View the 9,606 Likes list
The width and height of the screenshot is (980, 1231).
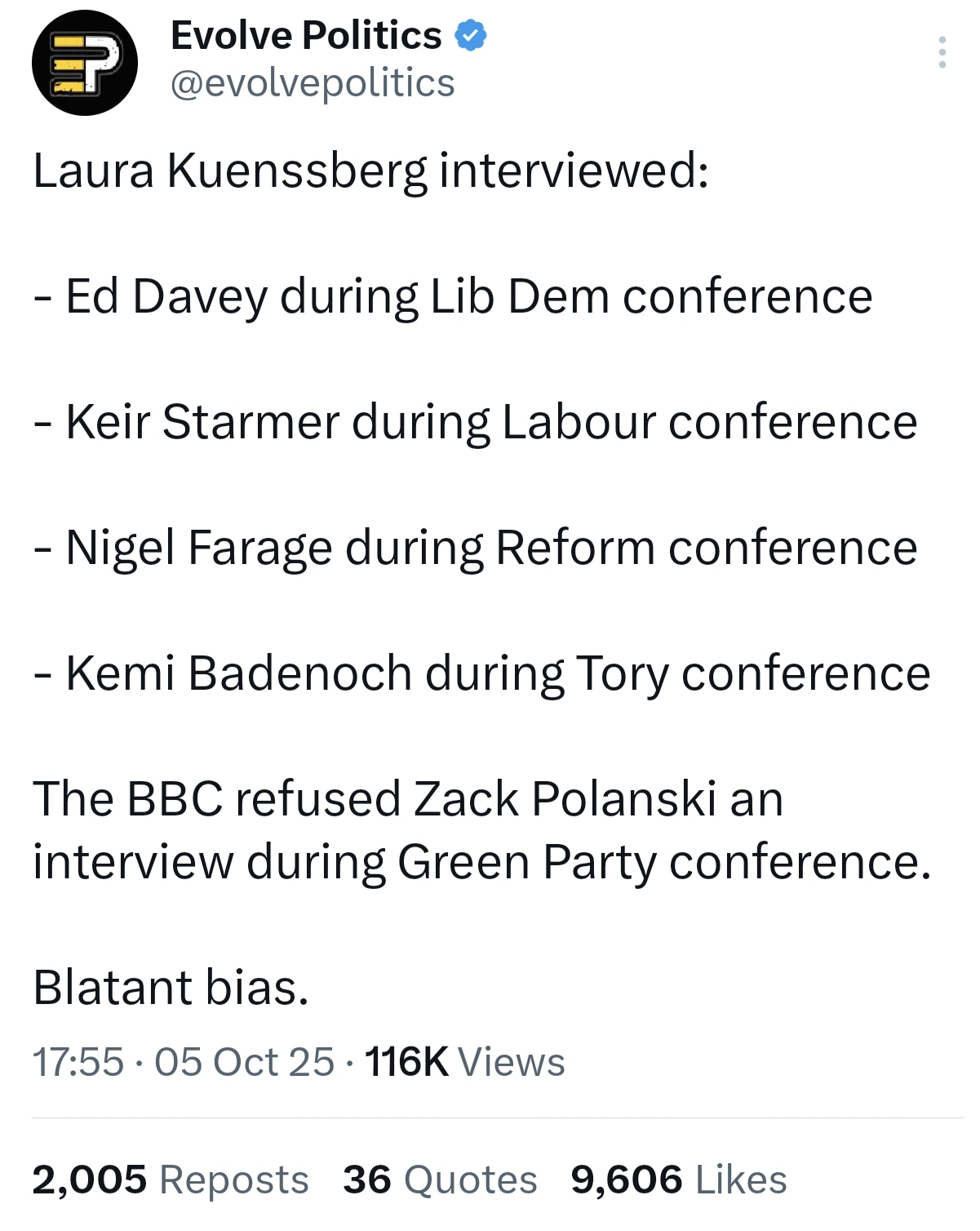pyautogui.click(x=678, y=1180)
